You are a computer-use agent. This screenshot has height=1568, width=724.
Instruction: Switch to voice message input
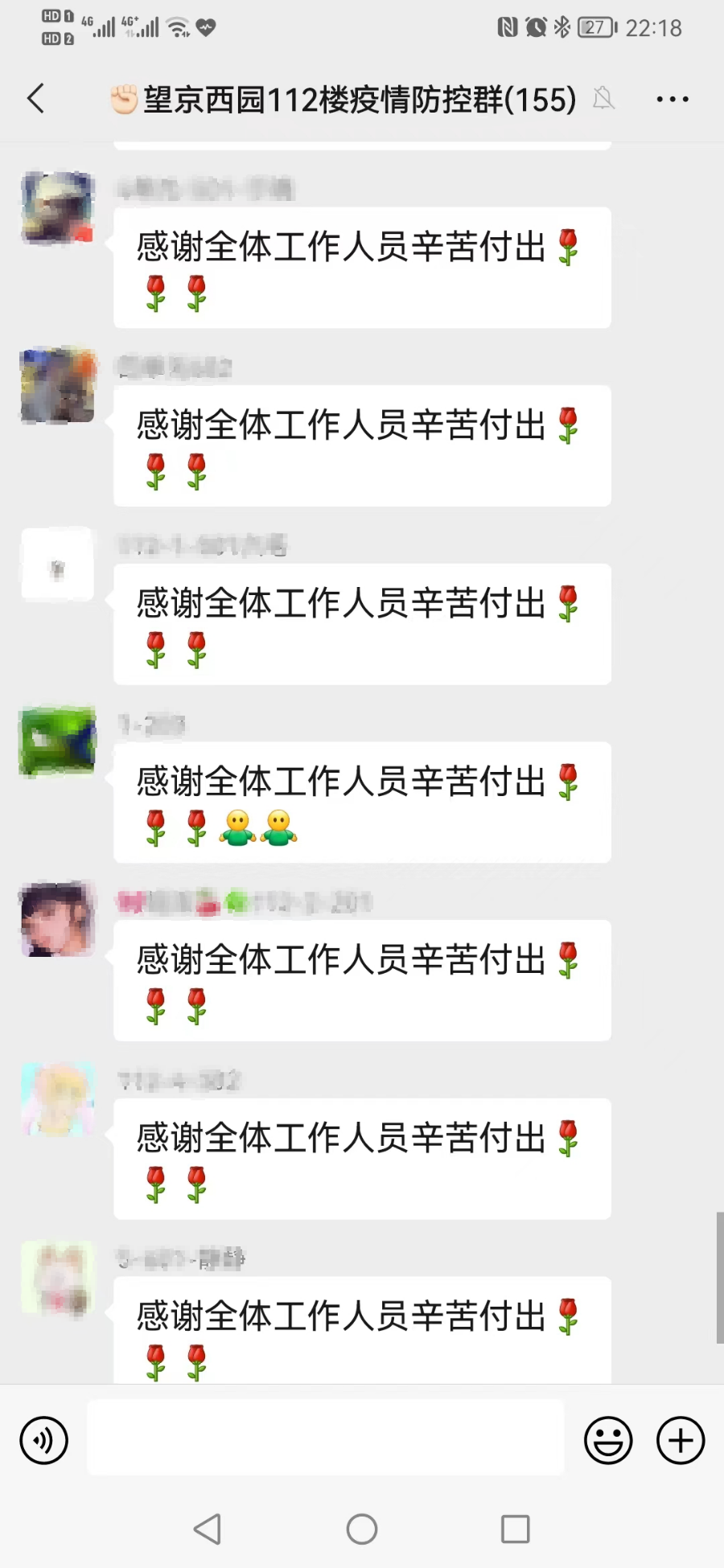pos(44,1440)
